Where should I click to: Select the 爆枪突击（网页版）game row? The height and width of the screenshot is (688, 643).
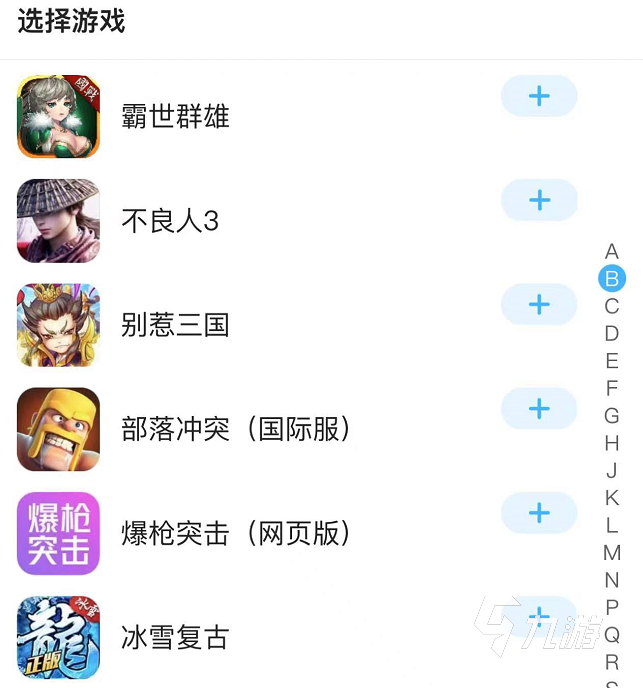click(236, 534)
